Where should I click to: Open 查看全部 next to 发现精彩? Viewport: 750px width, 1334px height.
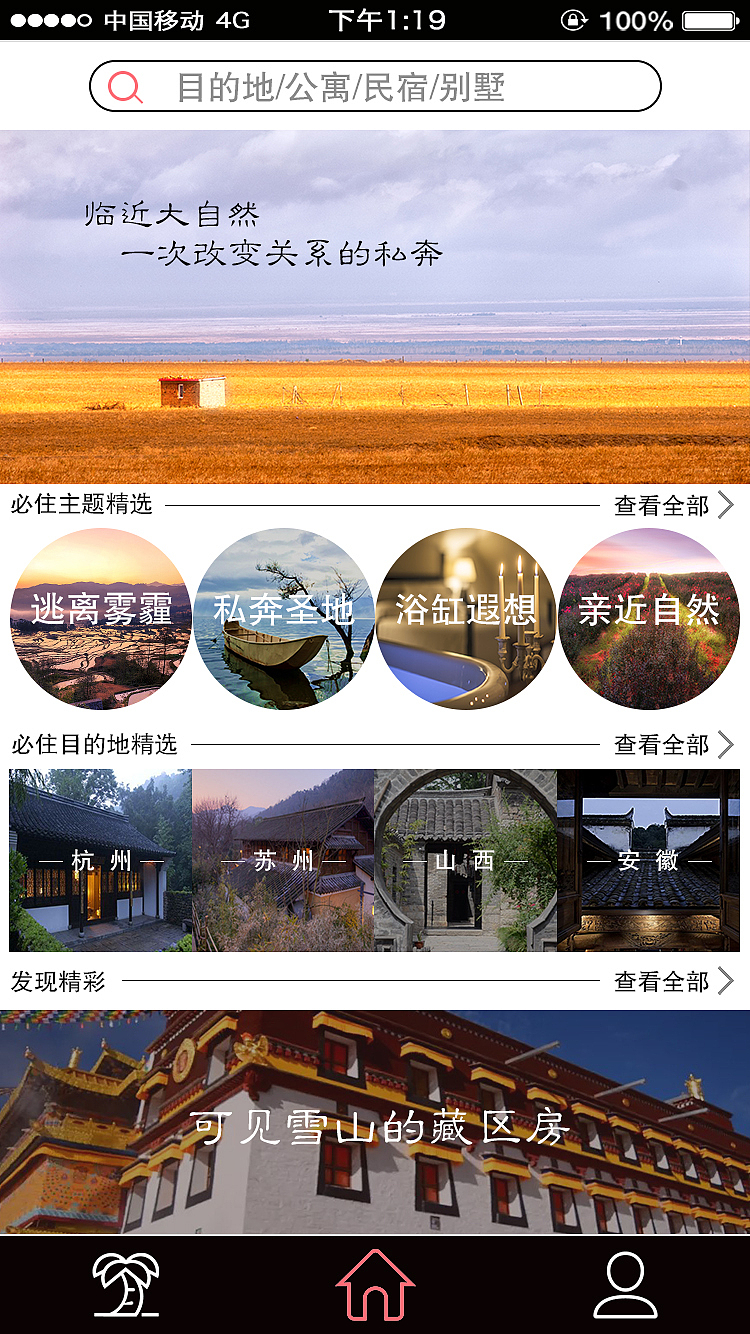(664, 981)
